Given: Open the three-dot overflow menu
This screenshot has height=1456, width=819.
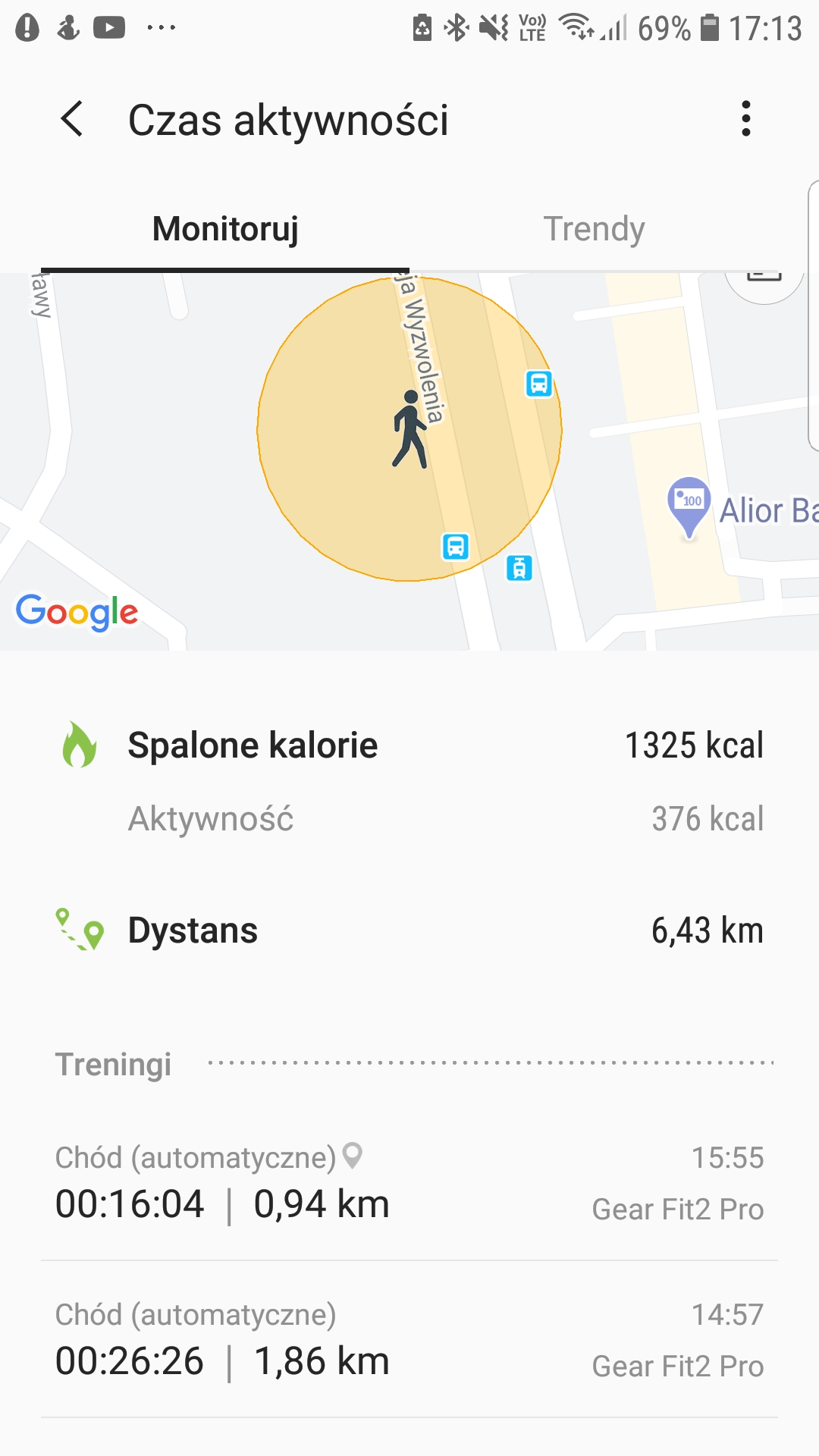Looking at the screenshot, I should (746, 119).
